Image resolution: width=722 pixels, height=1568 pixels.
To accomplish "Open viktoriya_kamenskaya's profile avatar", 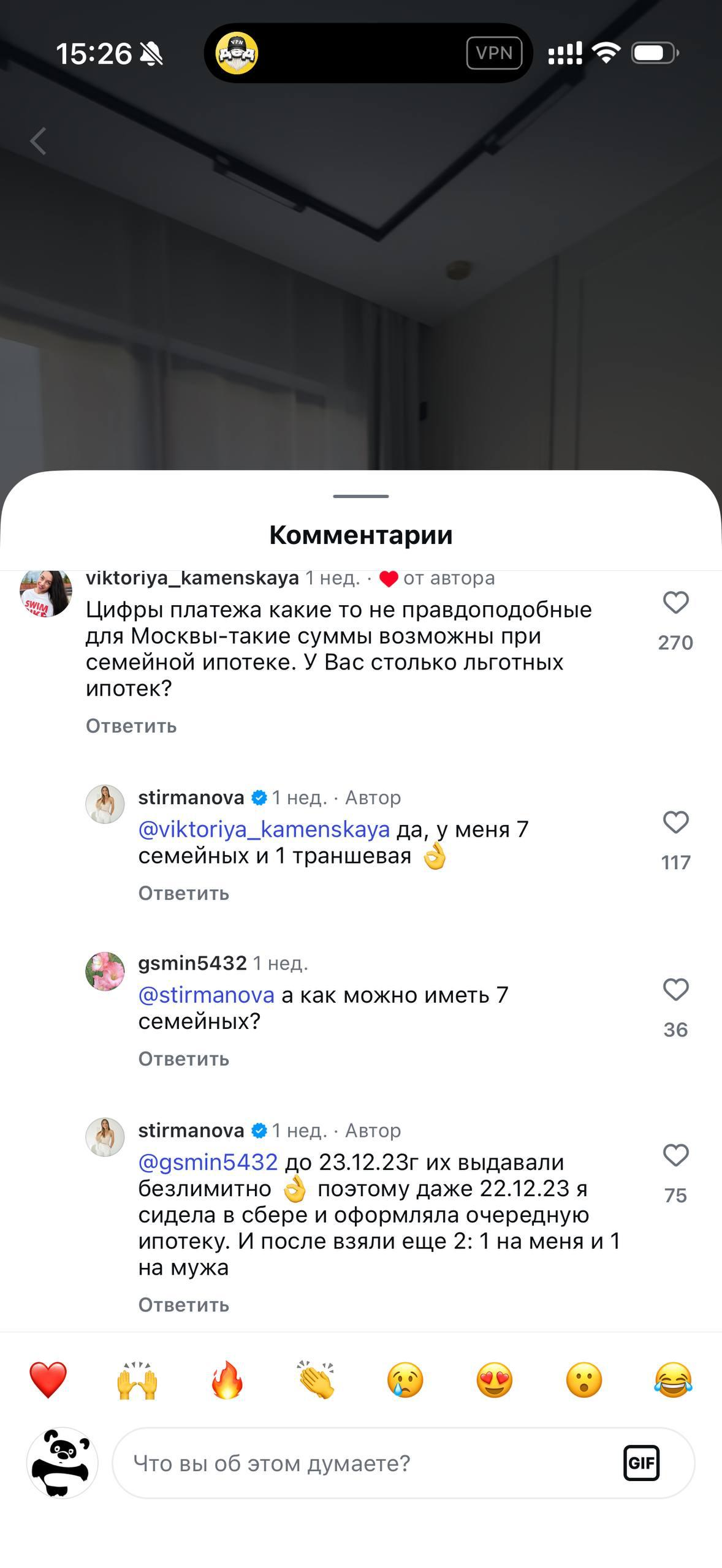I will point(46,591).
